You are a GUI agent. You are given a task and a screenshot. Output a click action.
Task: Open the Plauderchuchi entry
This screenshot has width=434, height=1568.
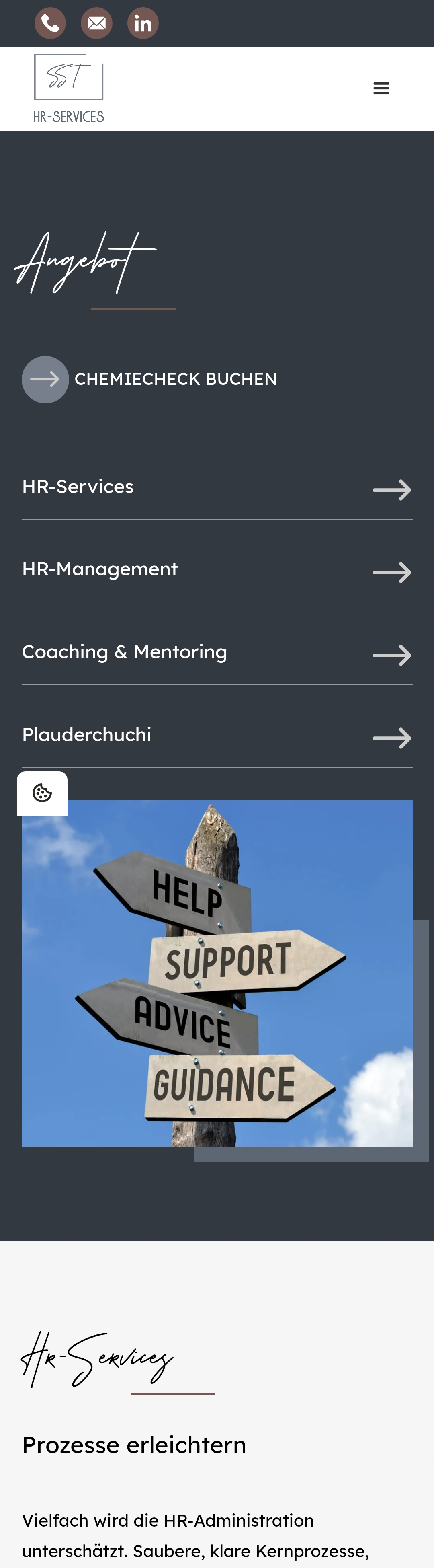217,736
